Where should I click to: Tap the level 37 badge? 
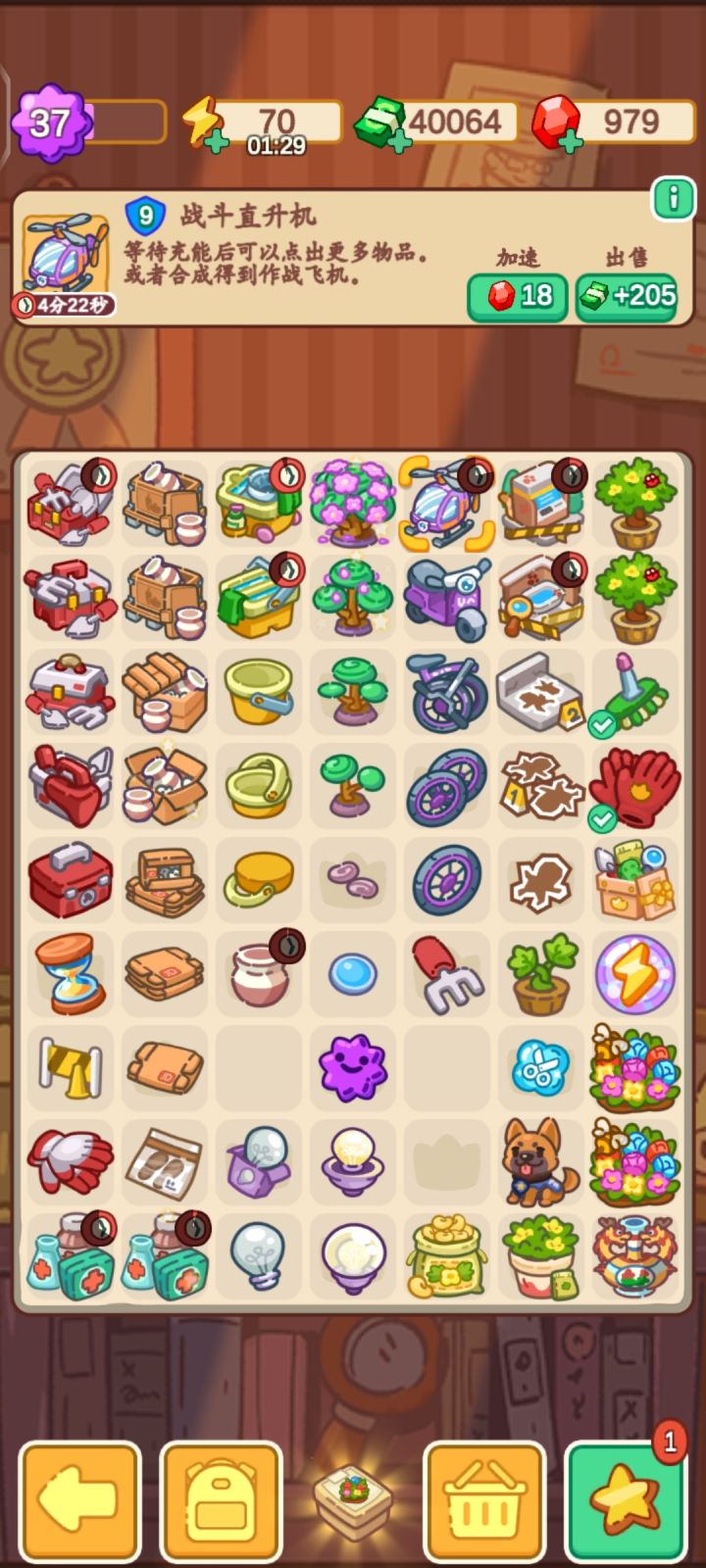pos(51,122)
